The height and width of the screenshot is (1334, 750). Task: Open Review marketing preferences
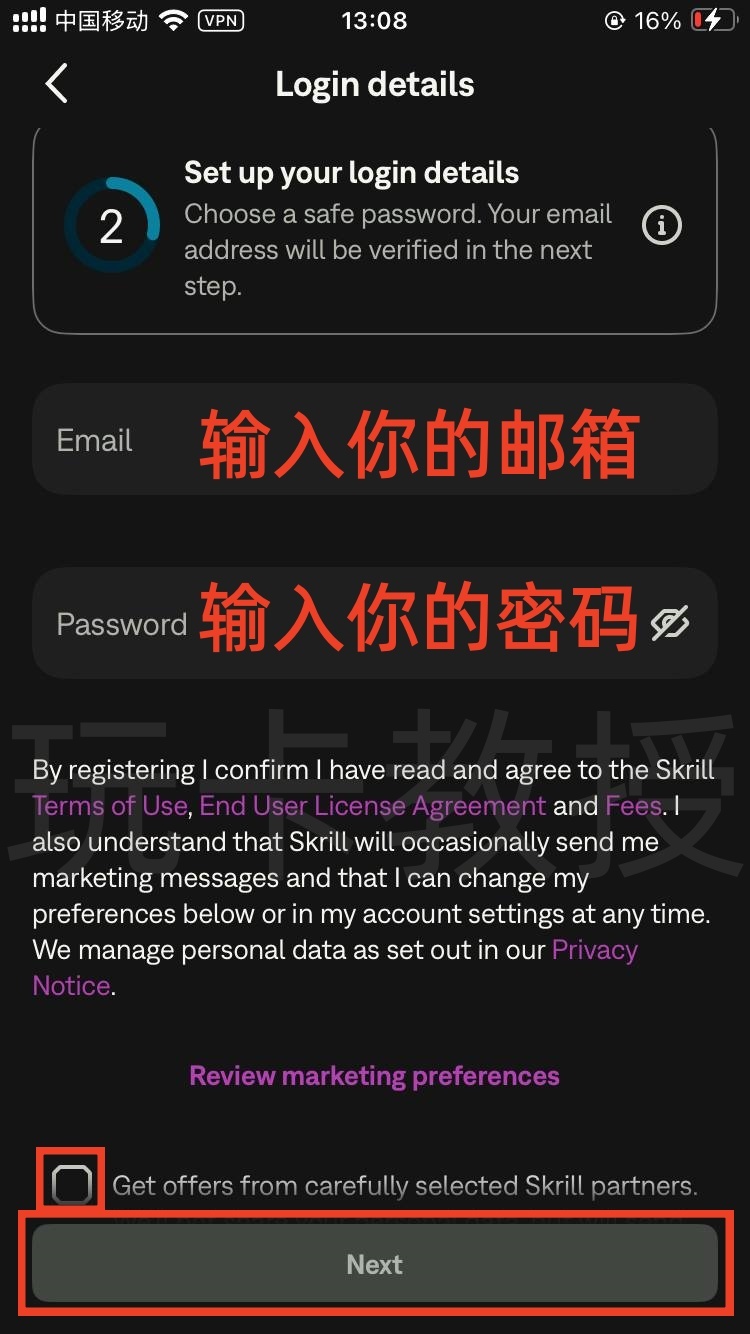[374, 1076]
